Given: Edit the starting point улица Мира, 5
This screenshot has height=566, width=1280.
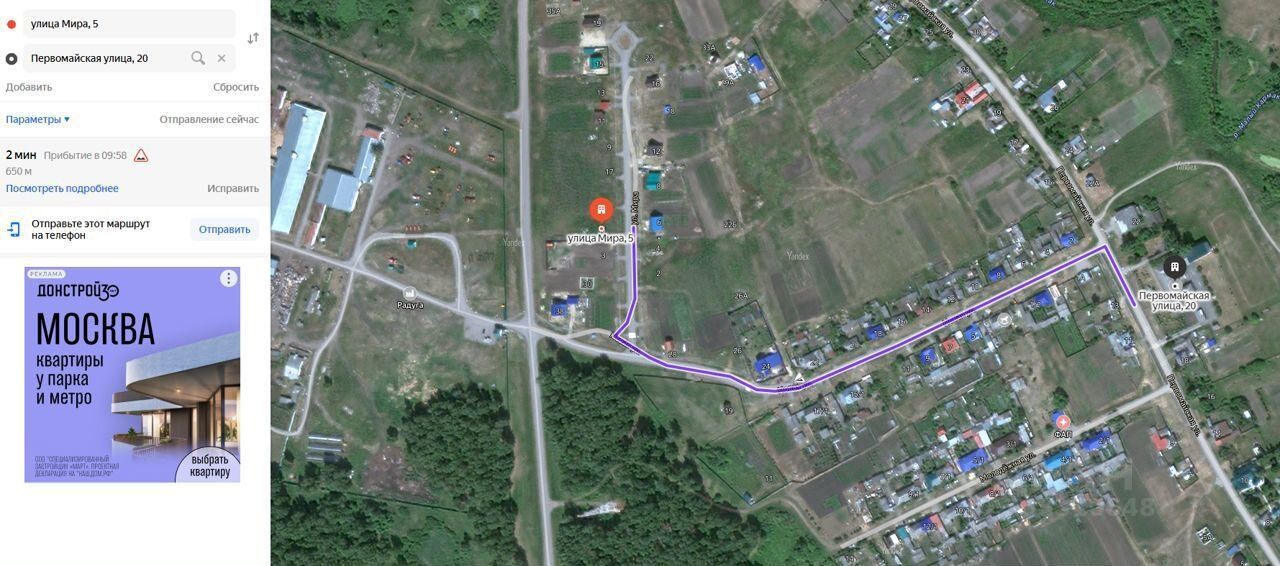Looking at the screenshot, I should [125, 23].
